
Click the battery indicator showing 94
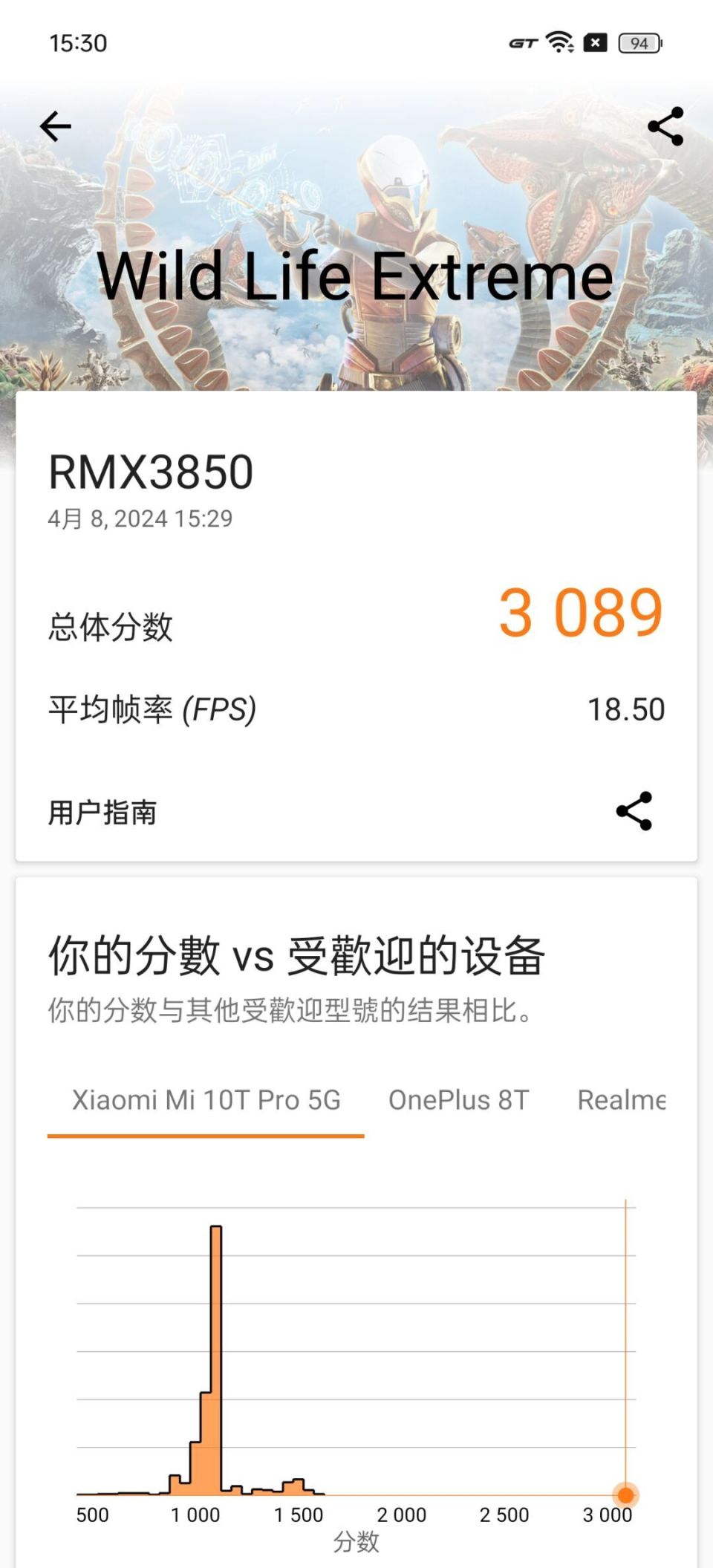pos(639,42)
